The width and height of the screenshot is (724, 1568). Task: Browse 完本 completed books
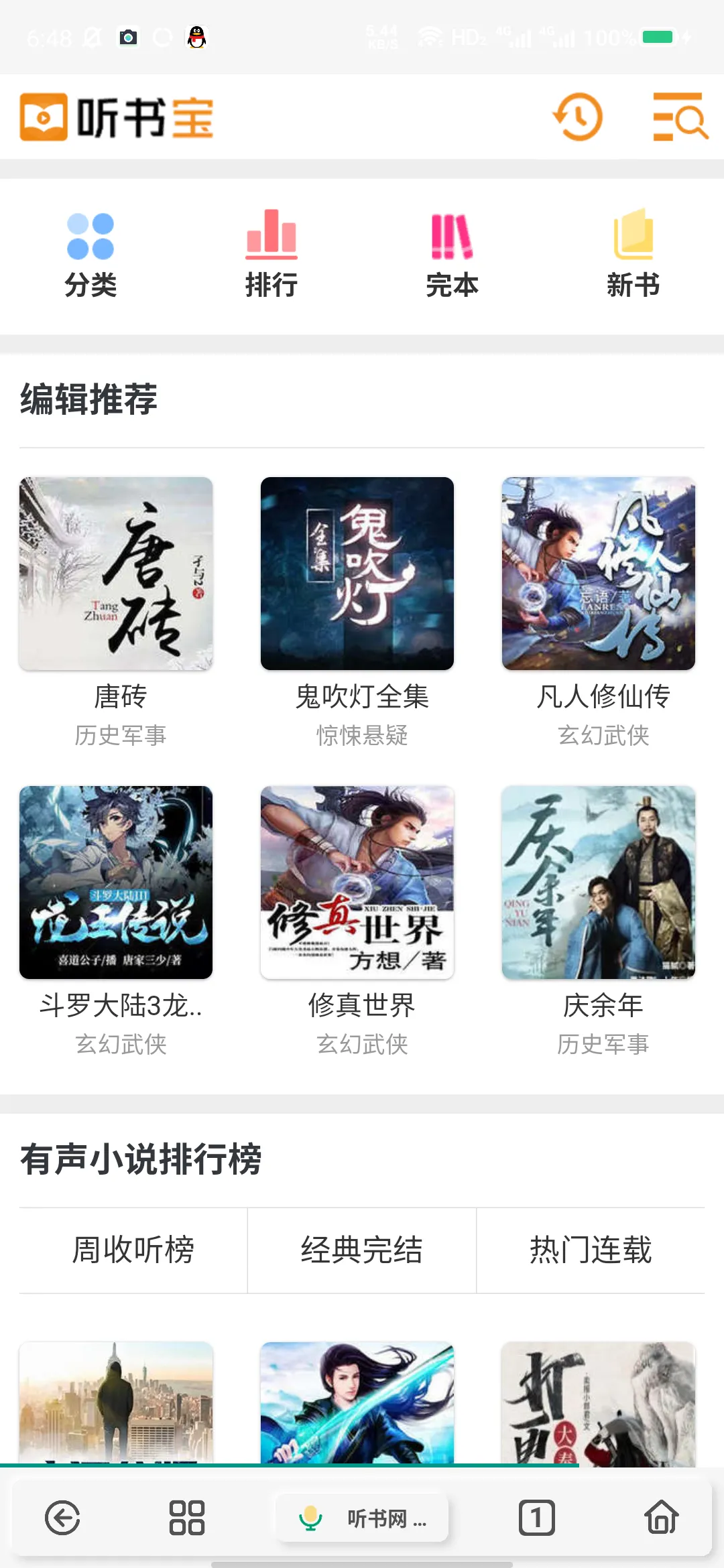(452, 254)
